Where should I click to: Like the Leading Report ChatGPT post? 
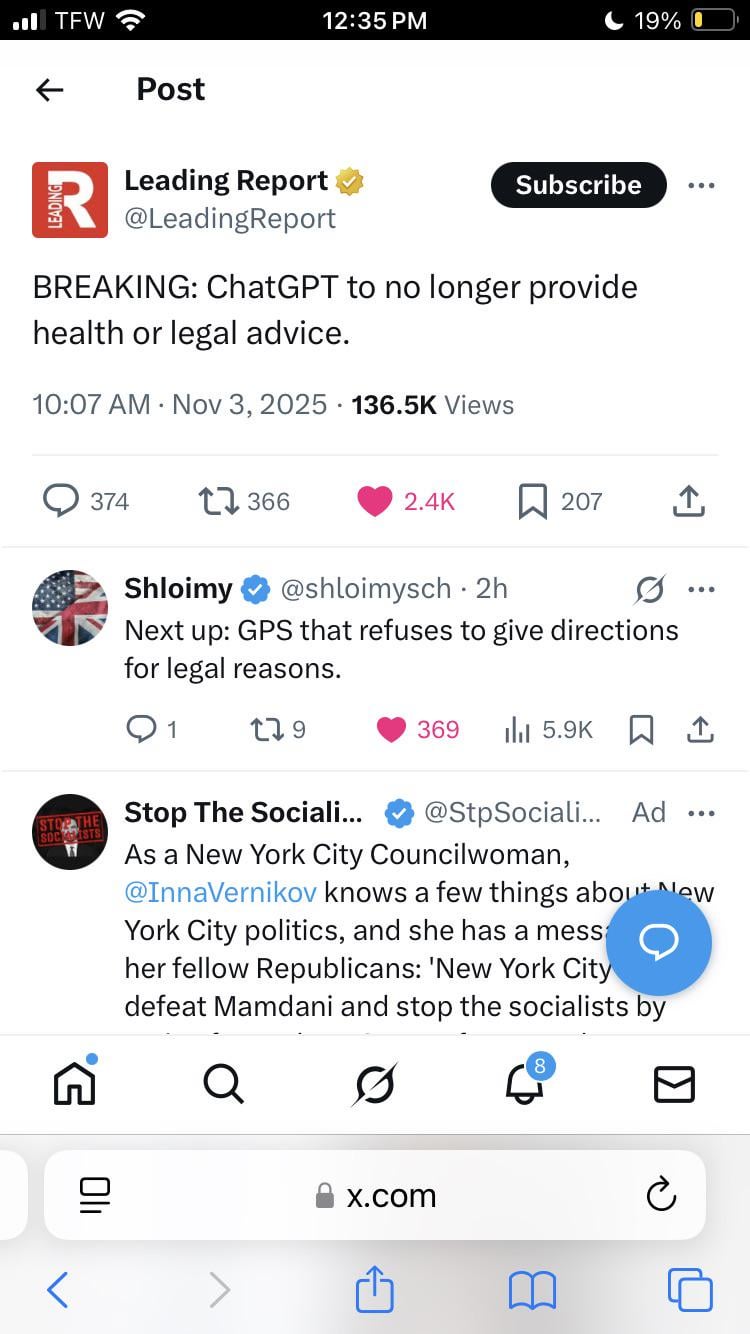point(374,501)
